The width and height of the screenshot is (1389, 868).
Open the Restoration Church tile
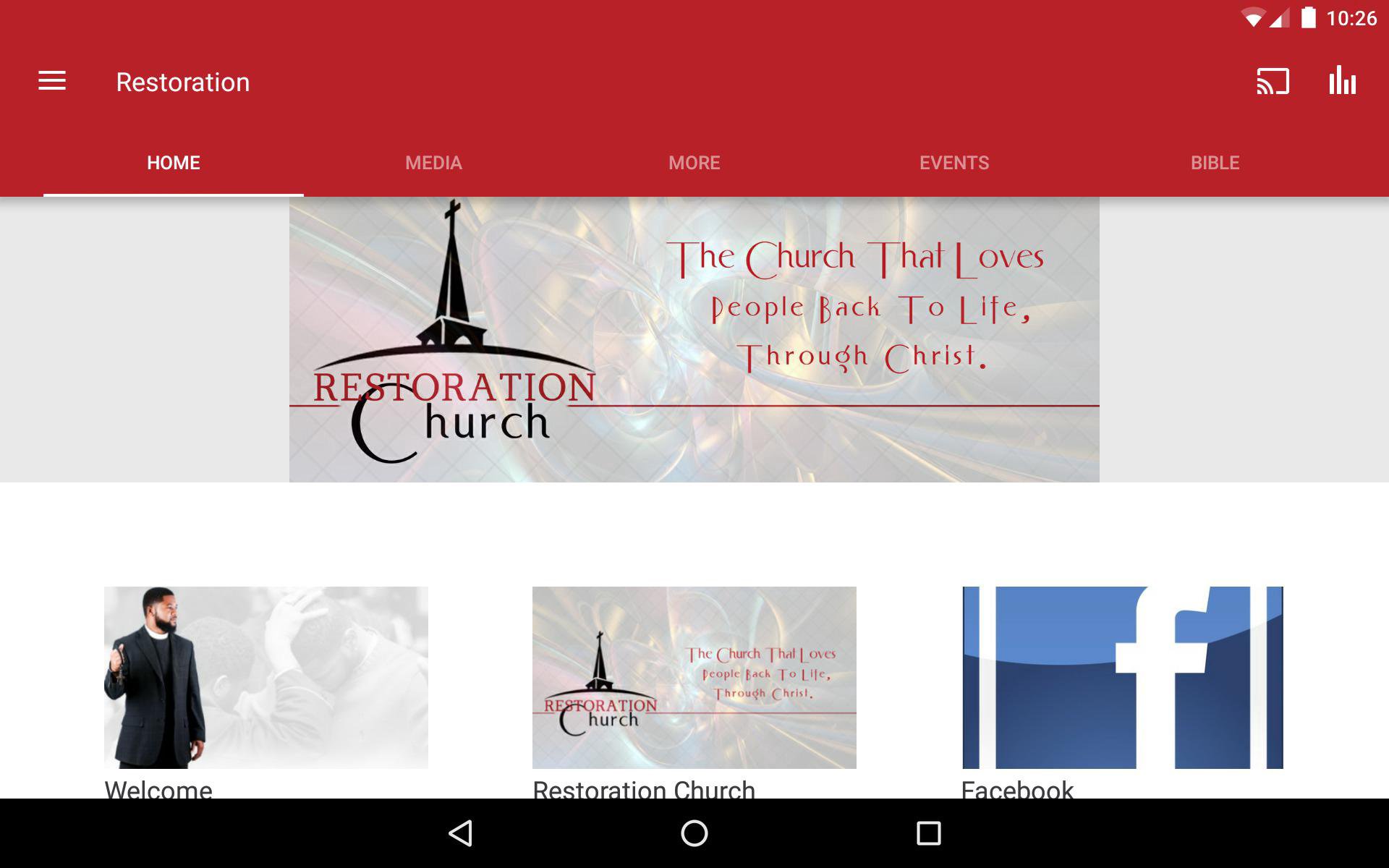click(x=694, y=677)
